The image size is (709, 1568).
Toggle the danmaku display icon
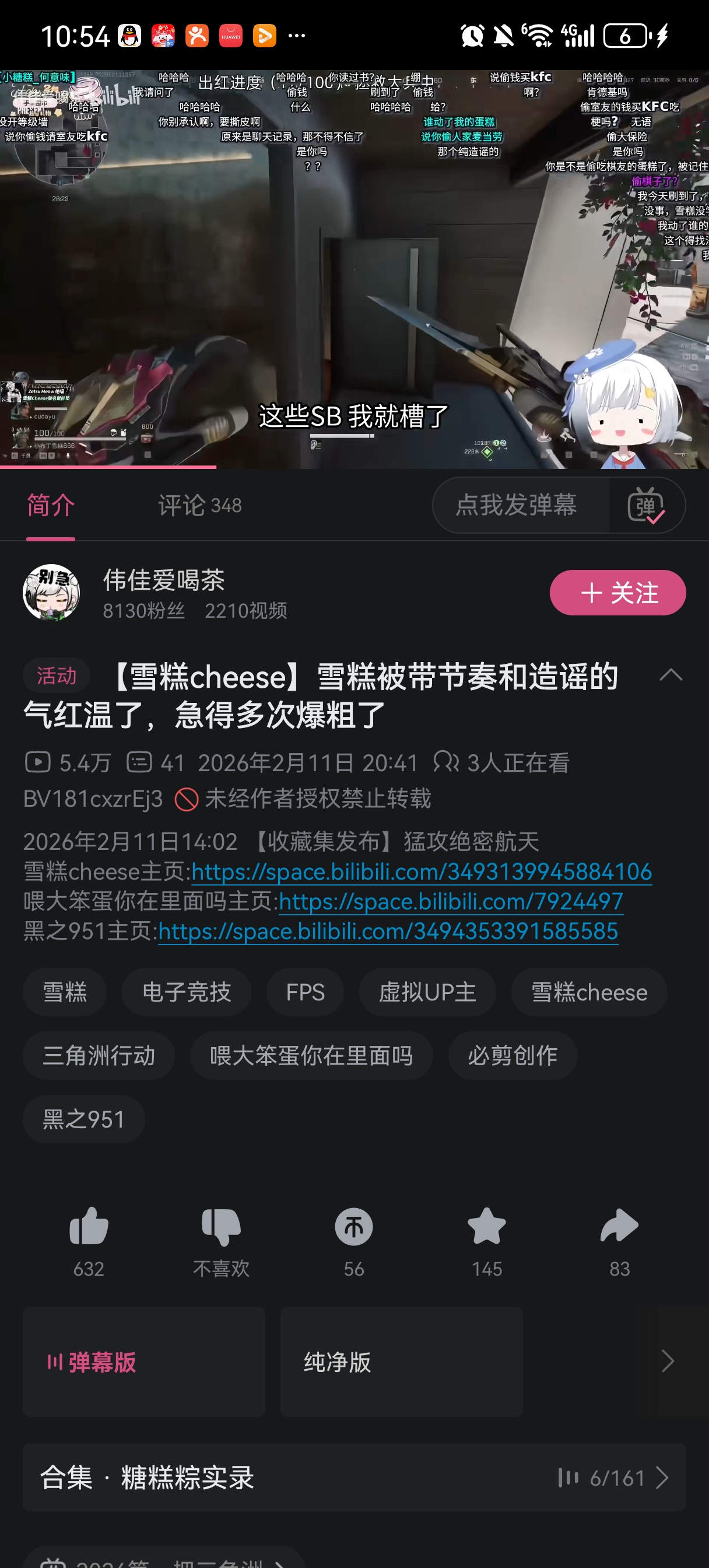pyautogui.click(x=645, y=505)
